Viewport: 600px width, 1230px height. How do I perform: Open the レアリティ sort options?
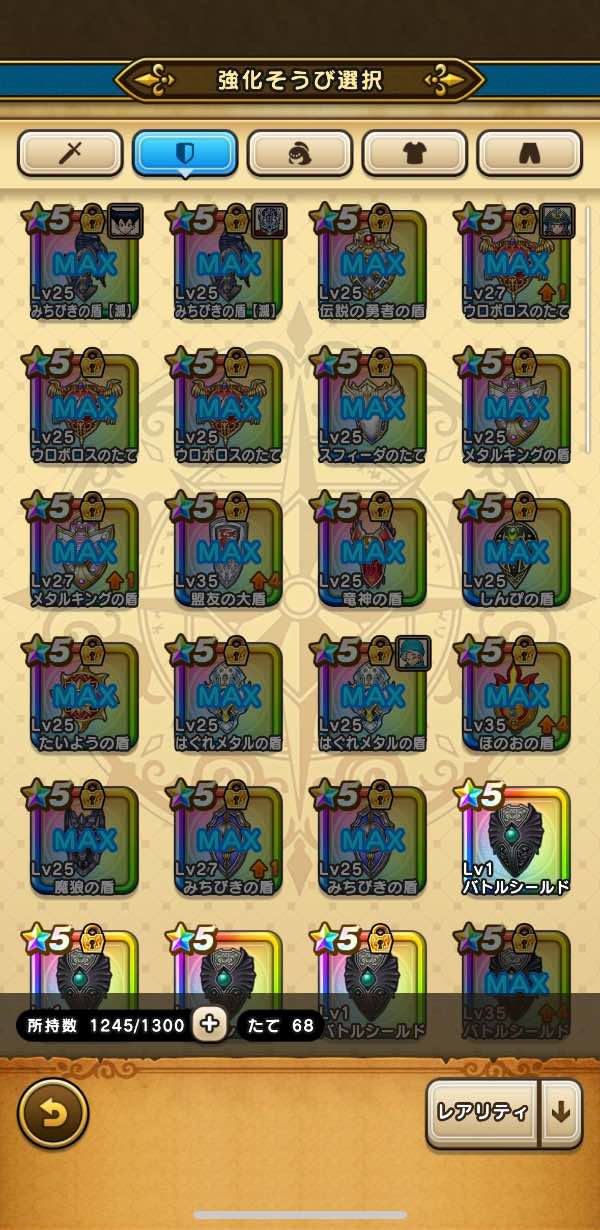coord(482,1113)
